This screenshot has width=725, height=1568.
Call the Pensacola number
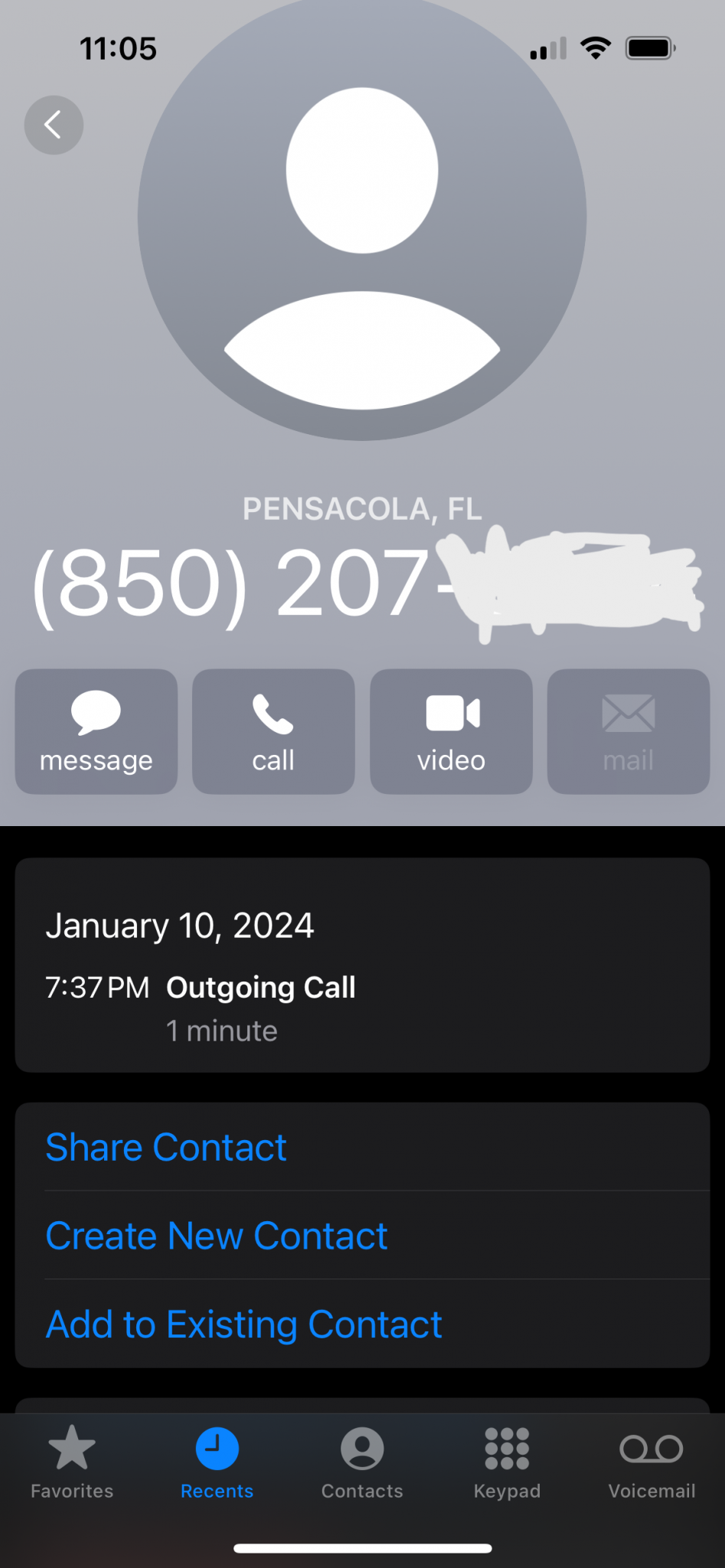coord(273,731)
